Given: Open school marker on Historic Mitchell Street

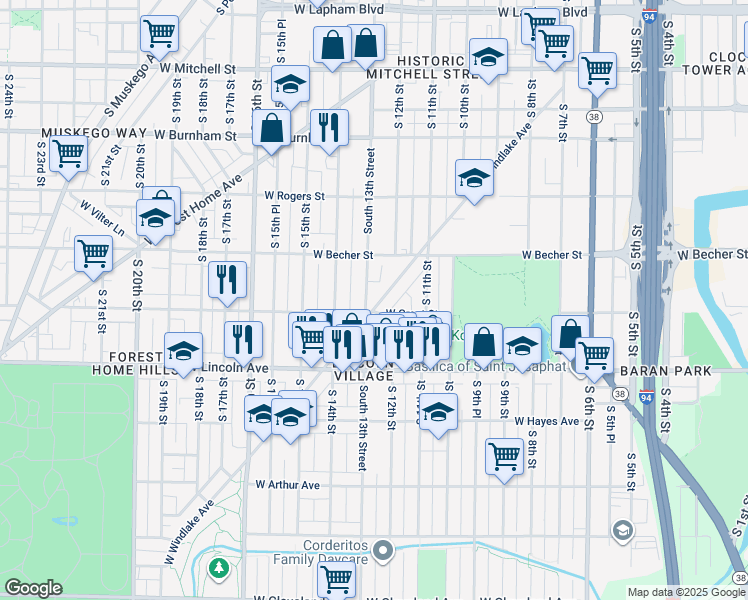Looking at the screenshot, I should point(488,60).
